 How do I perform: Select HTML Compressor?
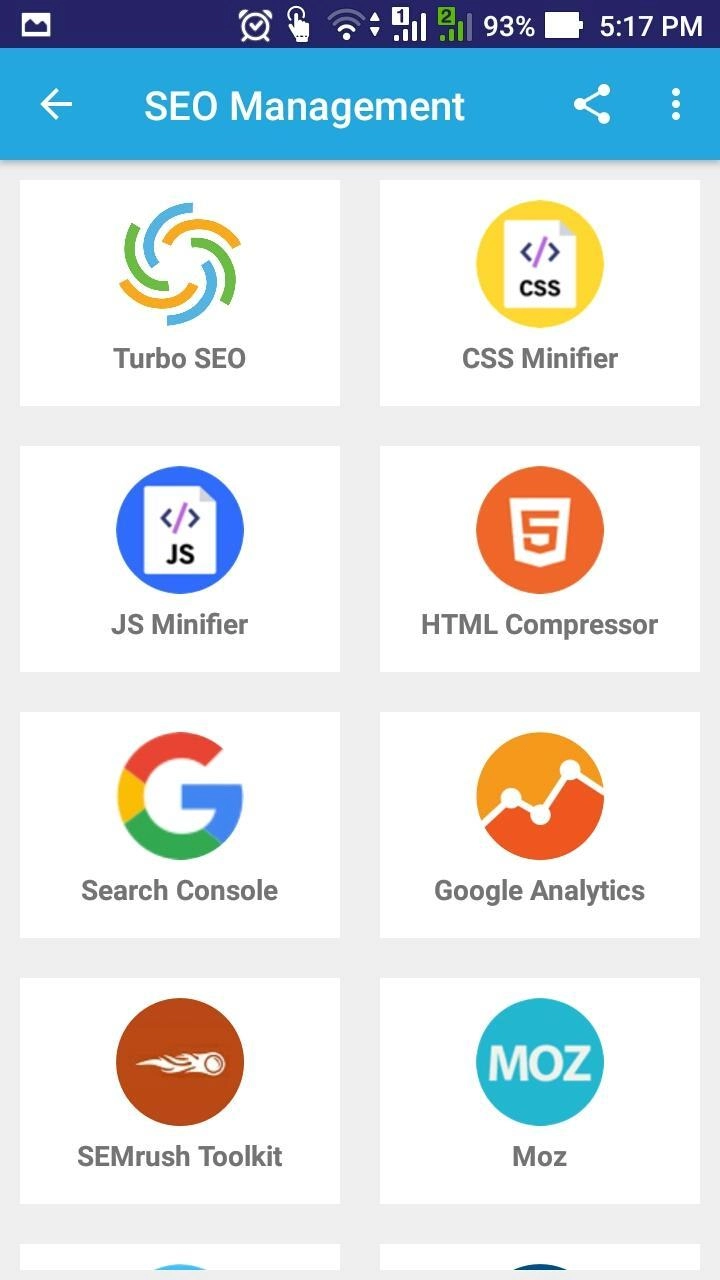pos(540,559)
